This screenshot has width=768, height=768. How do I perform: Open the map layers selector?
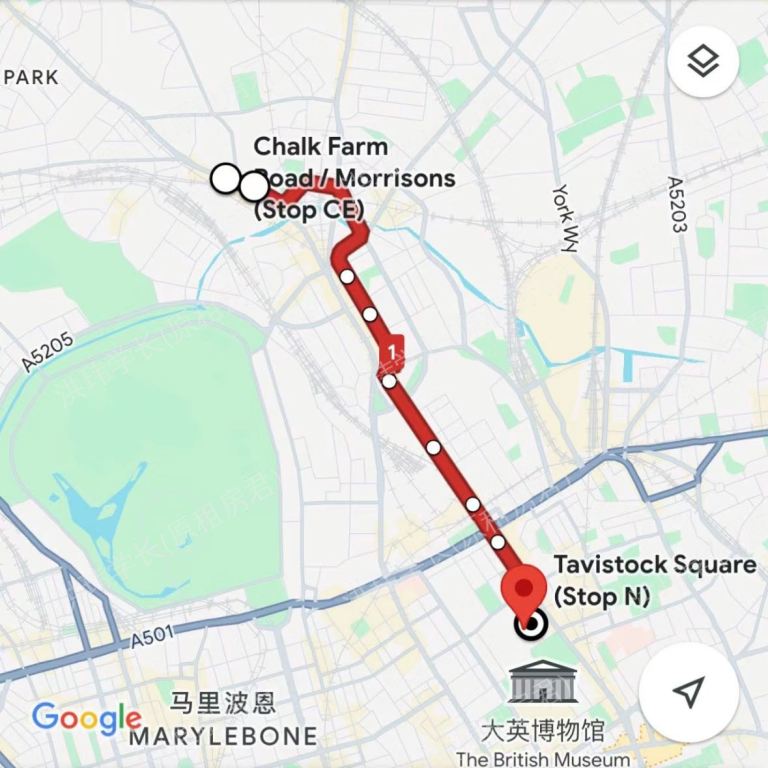(703, 62)
